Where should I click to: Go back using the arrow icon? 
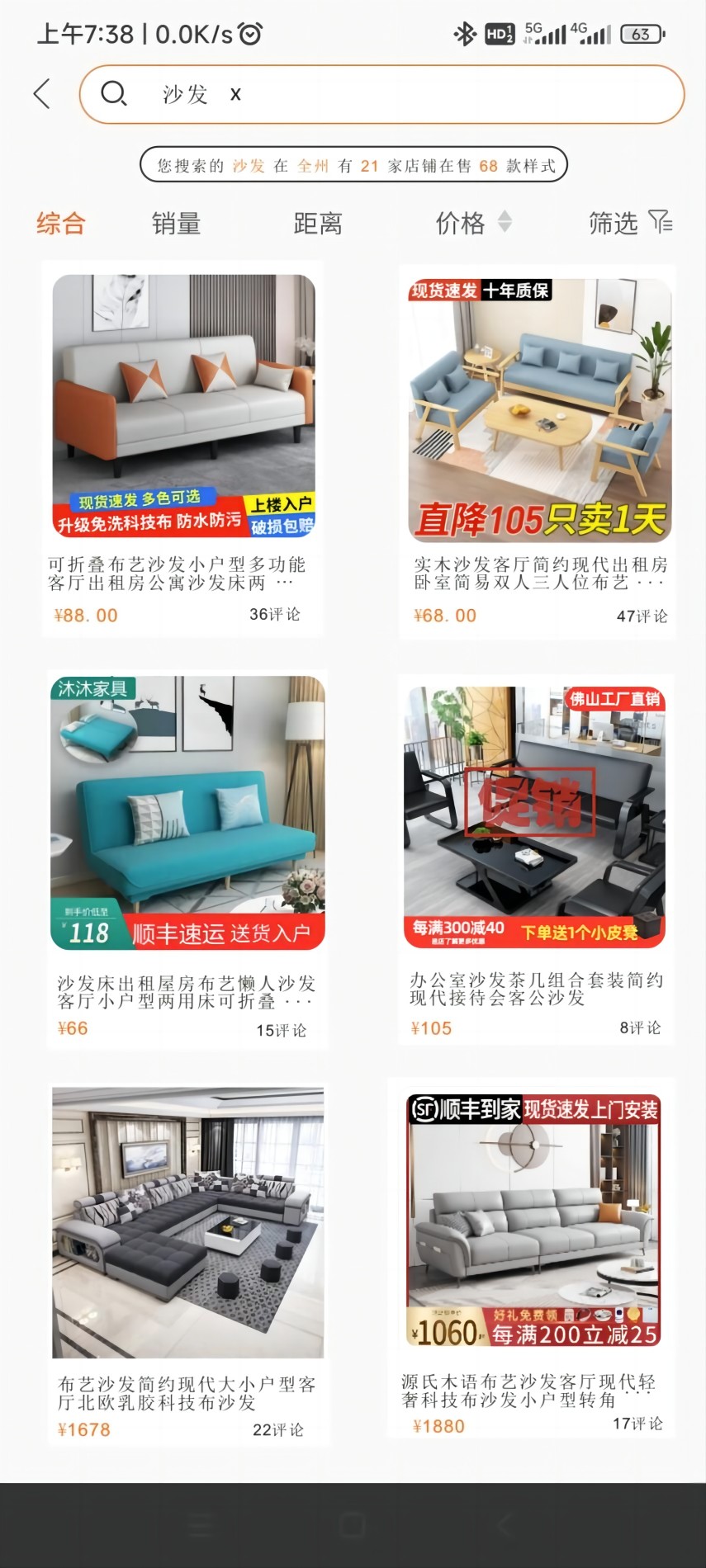point(42,94)
